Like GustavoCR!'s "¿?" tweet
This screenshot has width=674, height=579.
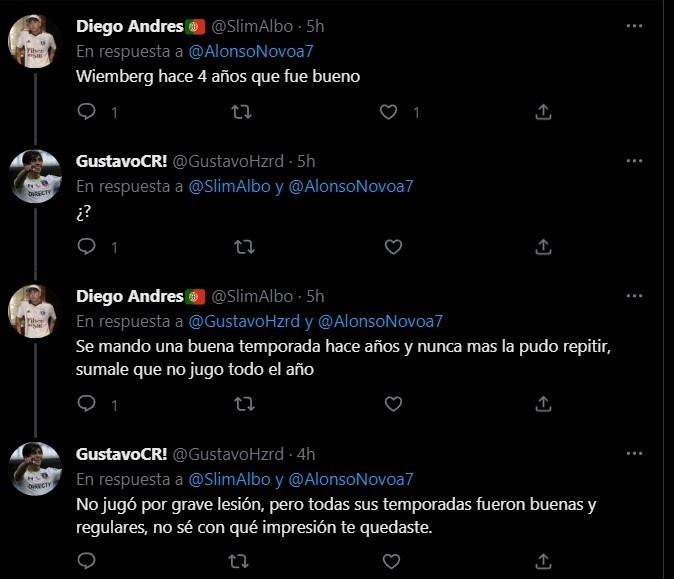click(x=393, y=246)
